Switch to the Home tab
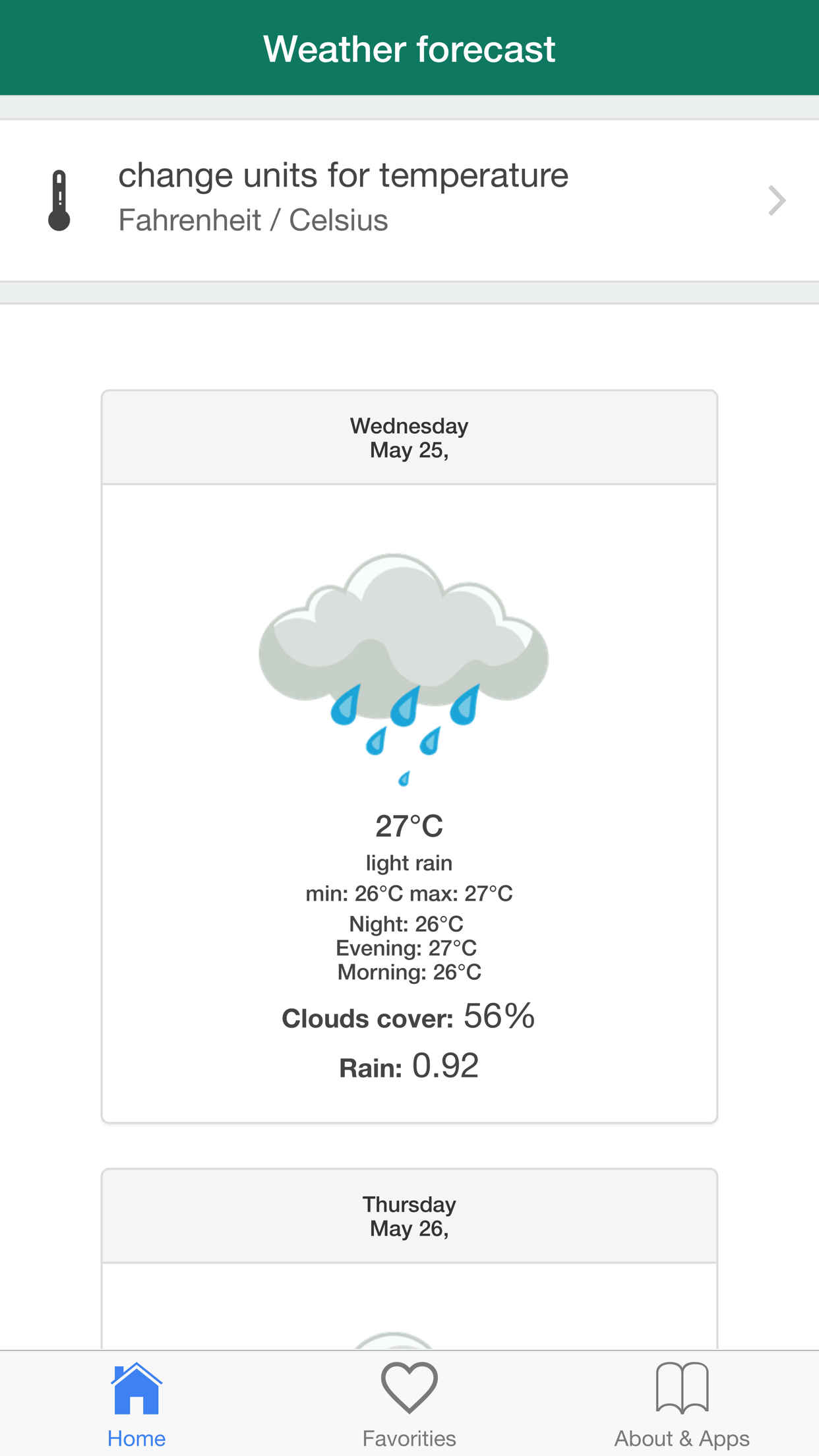The image size is (819, 1456). (136, 1405)
